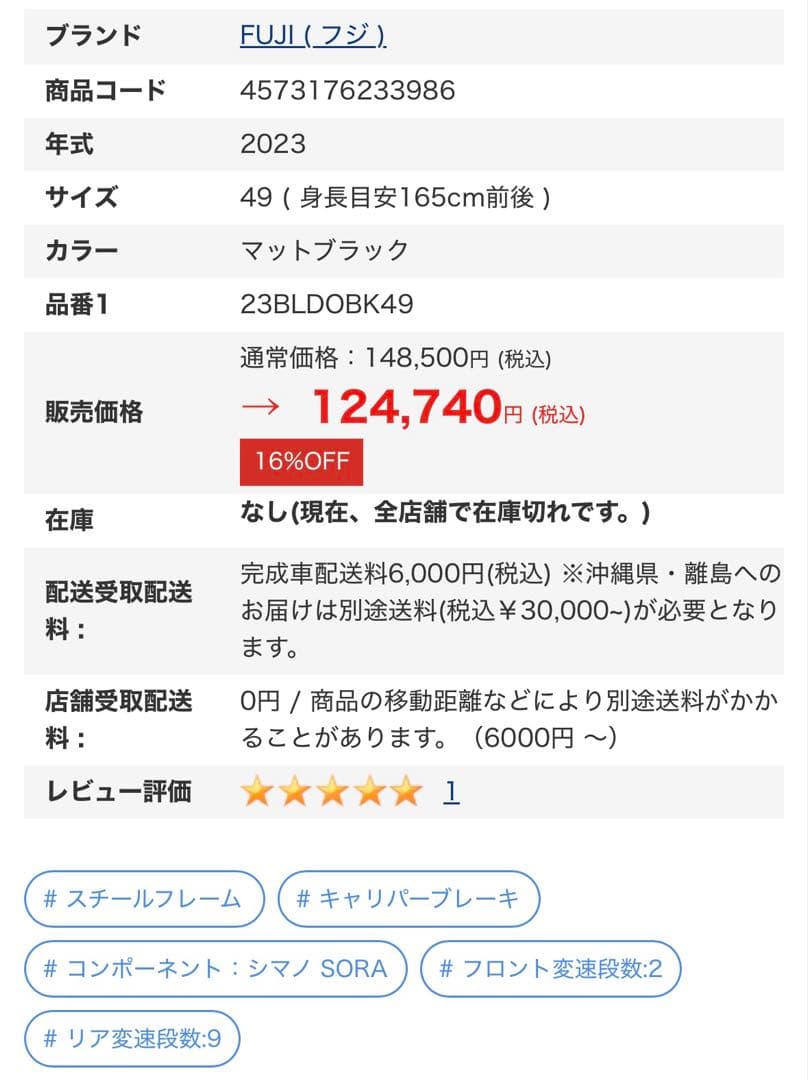Select the キャリパーブレーキ tag chip

pyautogui.click(x=408, y=898)
